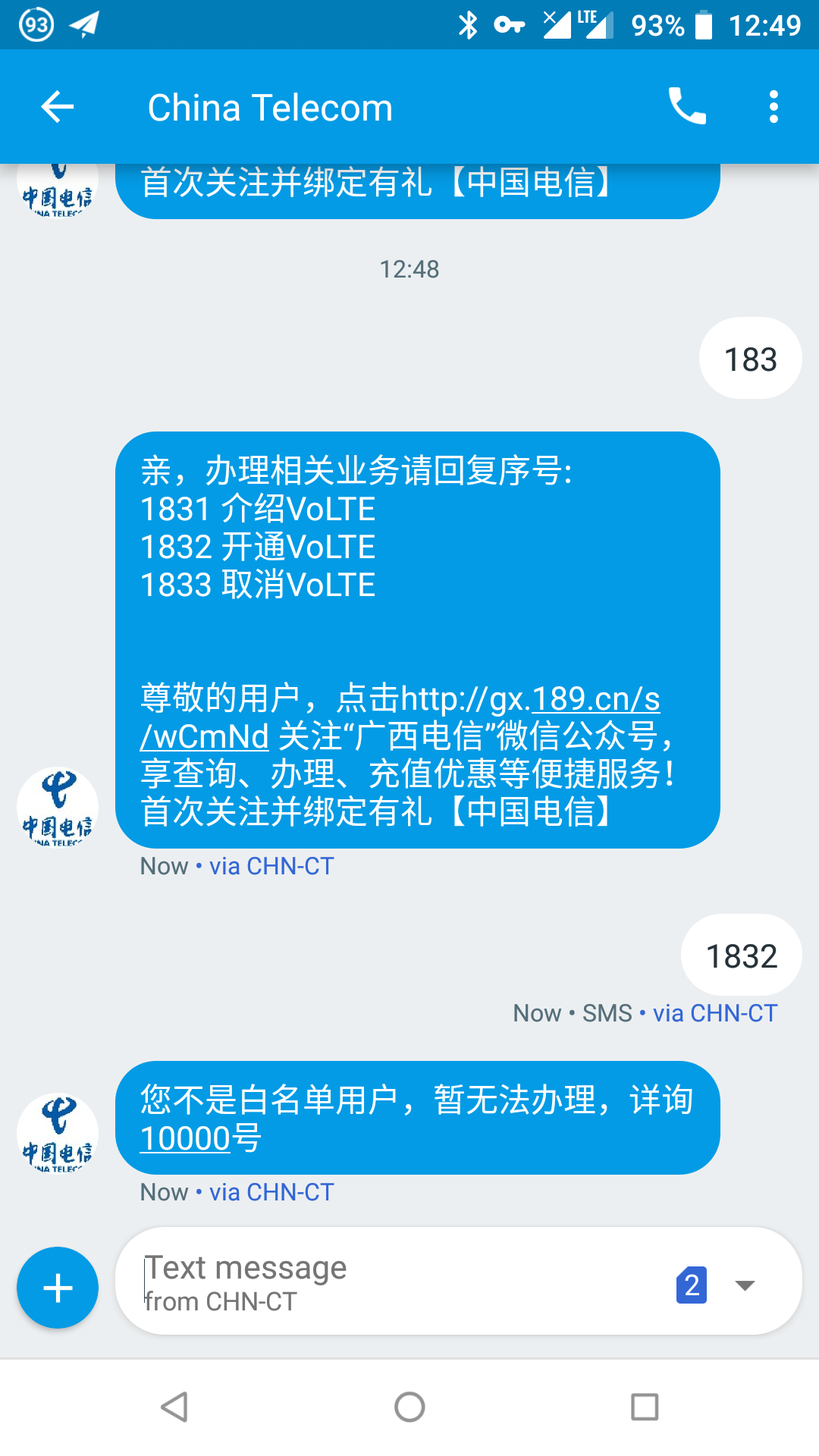Screen dimensions: 819x1456
Task: Open the gx.189.cn/s/wCmNd link
Action: (595, 699)
